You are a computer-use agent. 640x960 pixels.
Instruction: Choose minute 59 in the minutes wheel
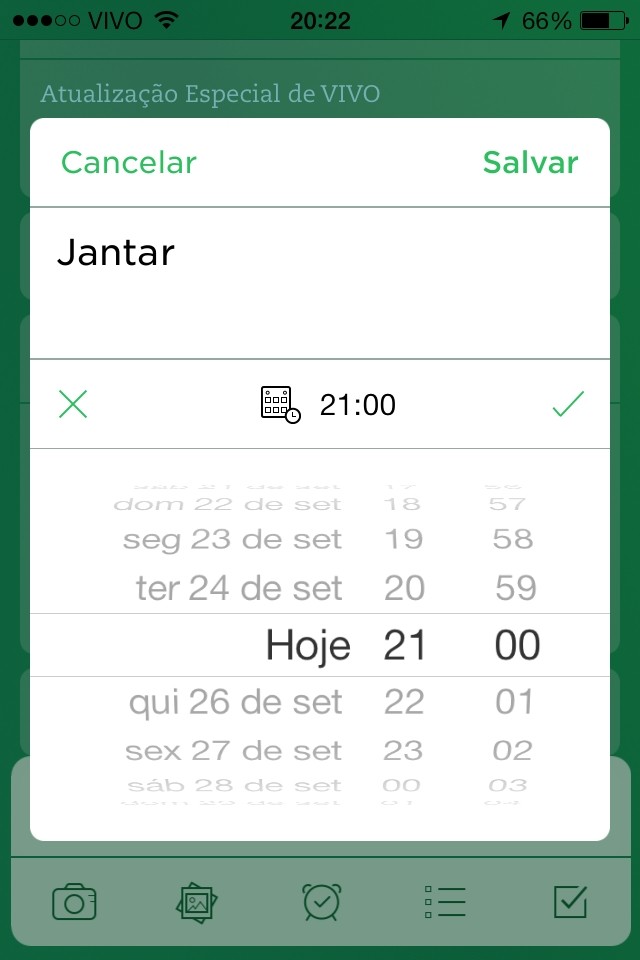point(515,588)
